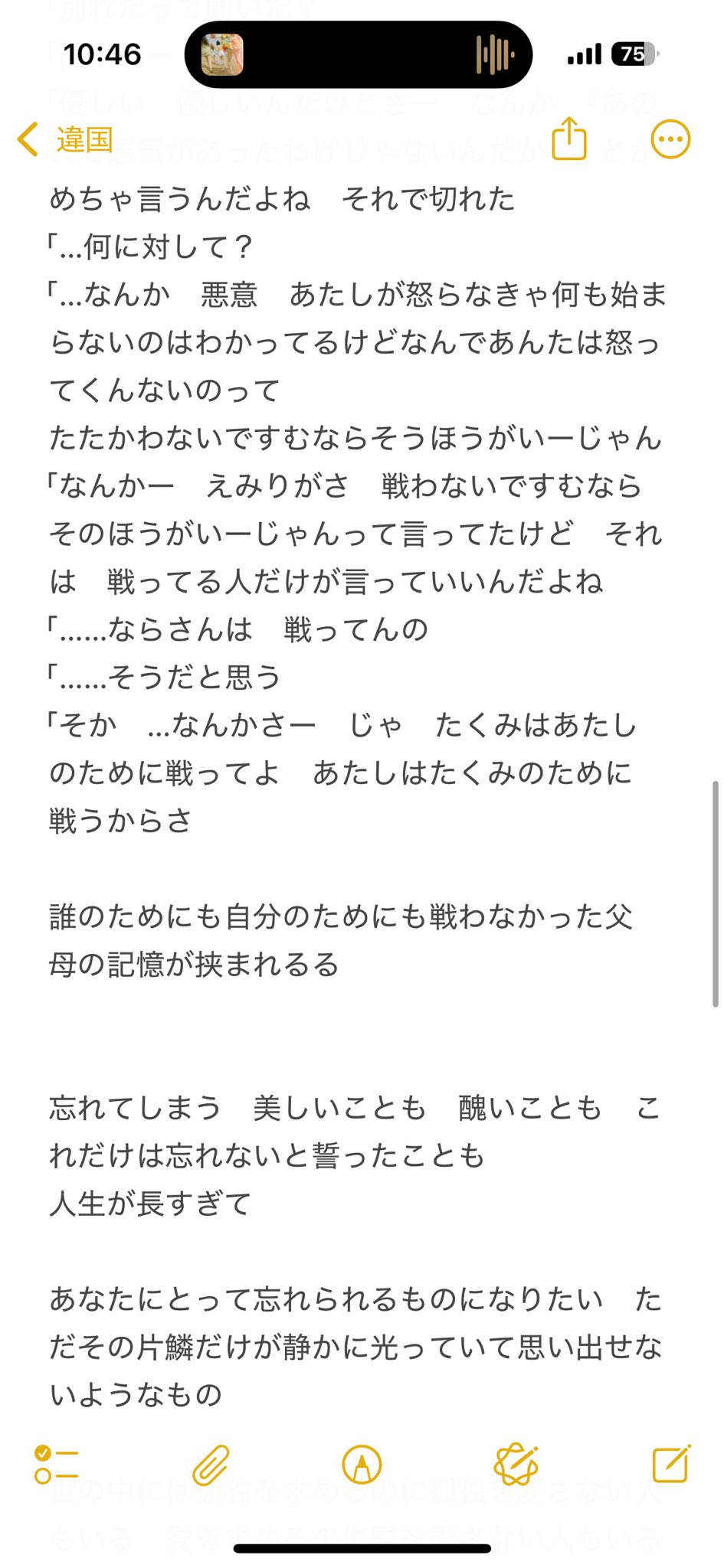The width and height of the screenshot is (724, 1568).
Task: Open the more options menu
Action: pos(670,139)
